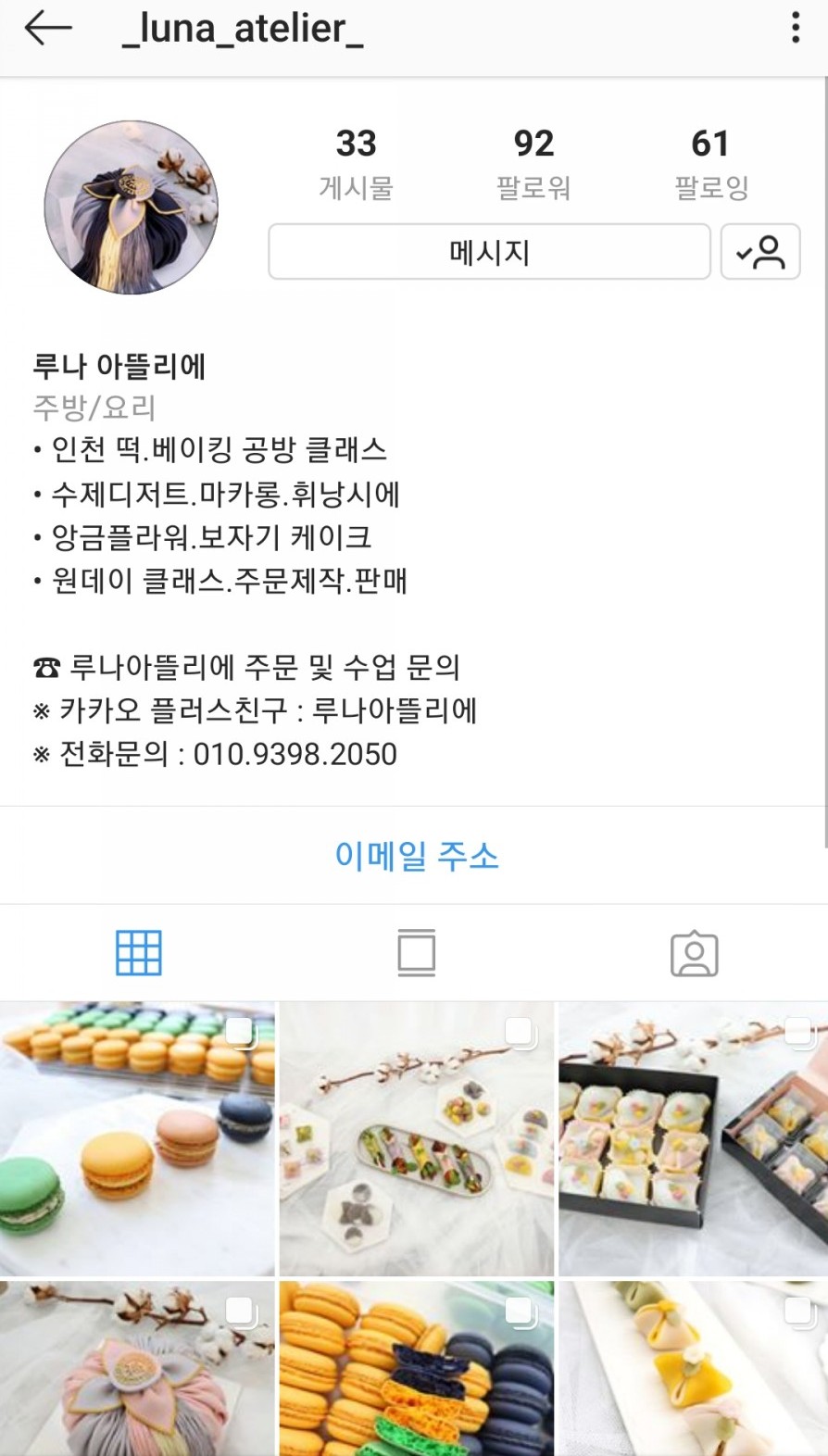View the 92 팔로워 followers list
828x1456 pixels.
click(533, 162)
